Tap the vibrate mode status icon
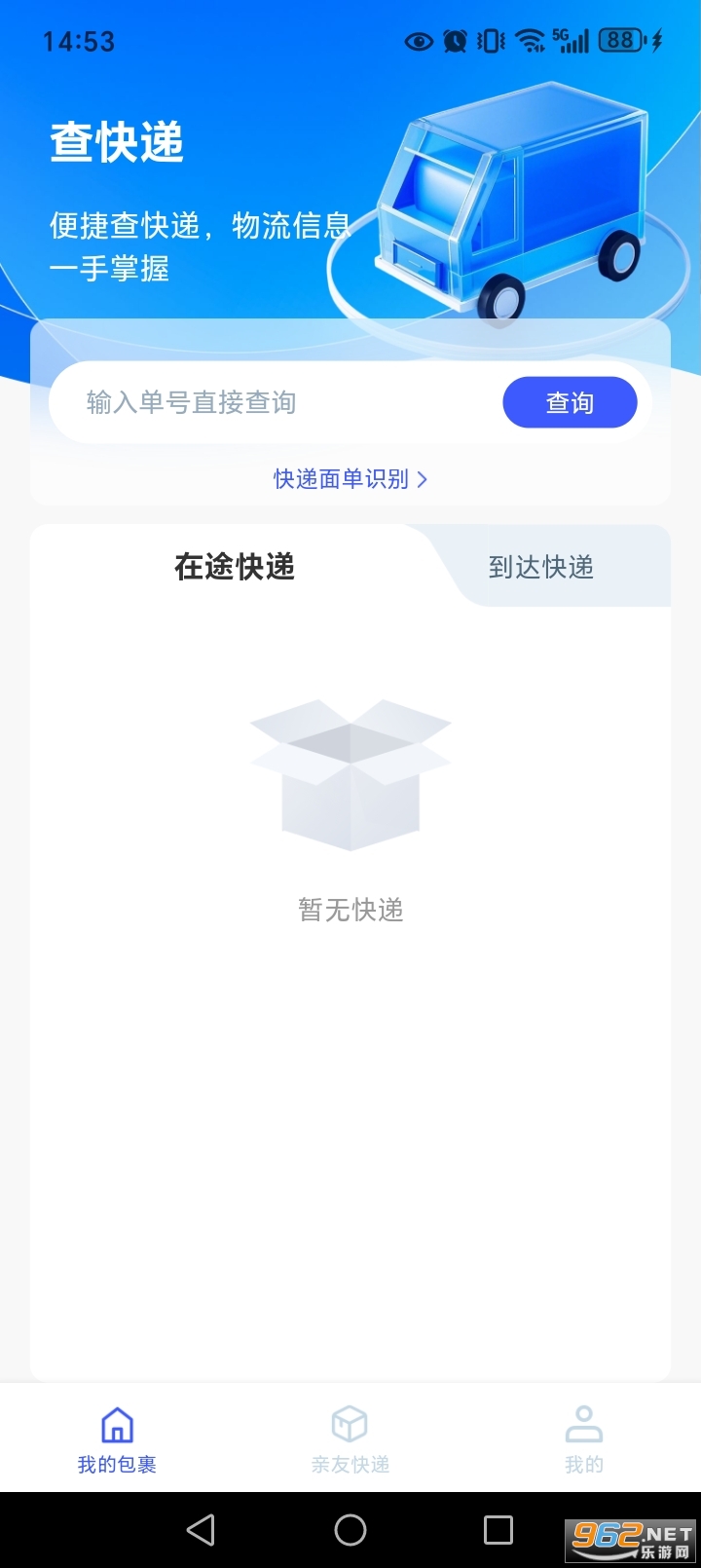 coord(490,41)
